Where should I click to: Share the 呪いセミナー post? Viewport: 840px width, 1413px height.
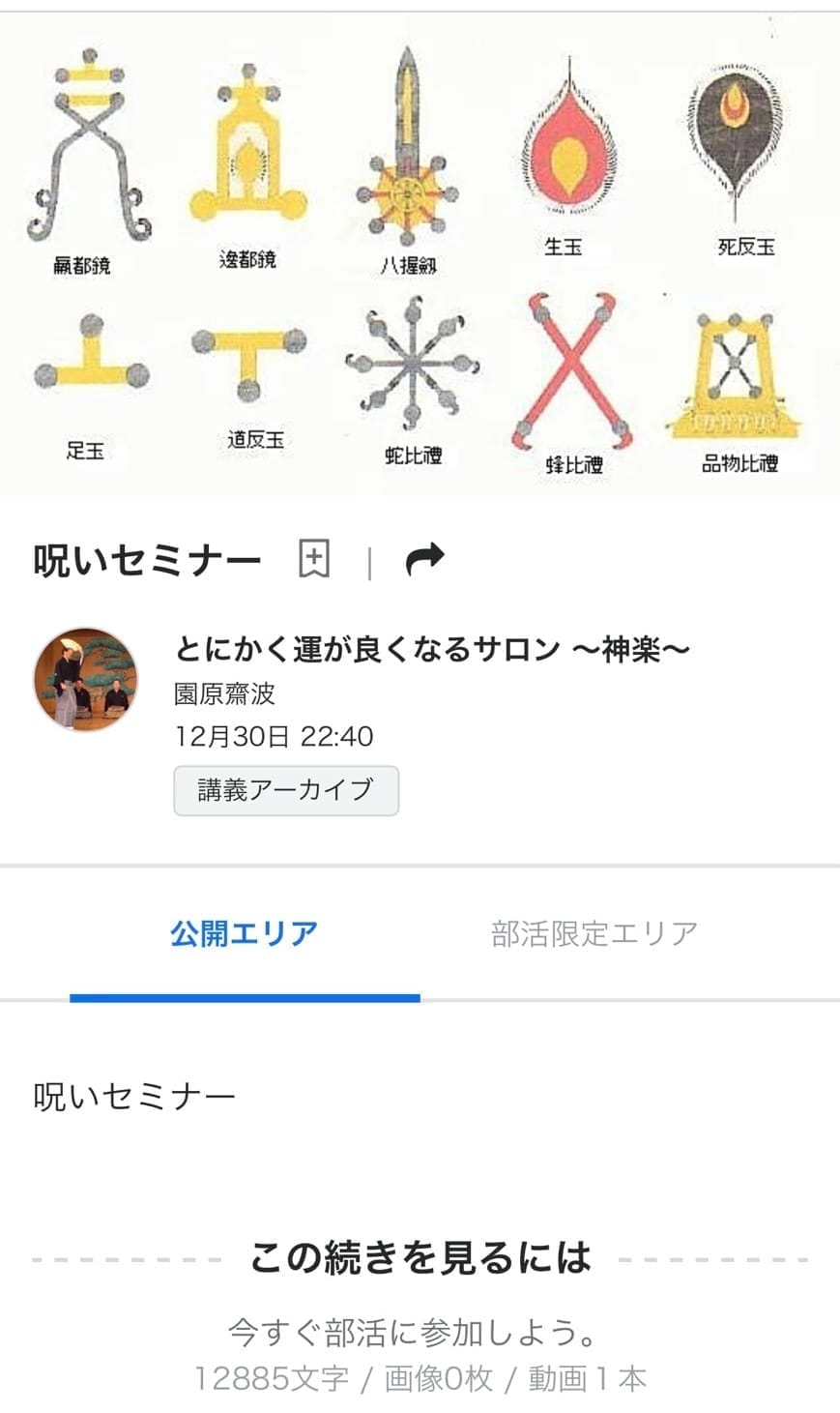tap(424, 558)
